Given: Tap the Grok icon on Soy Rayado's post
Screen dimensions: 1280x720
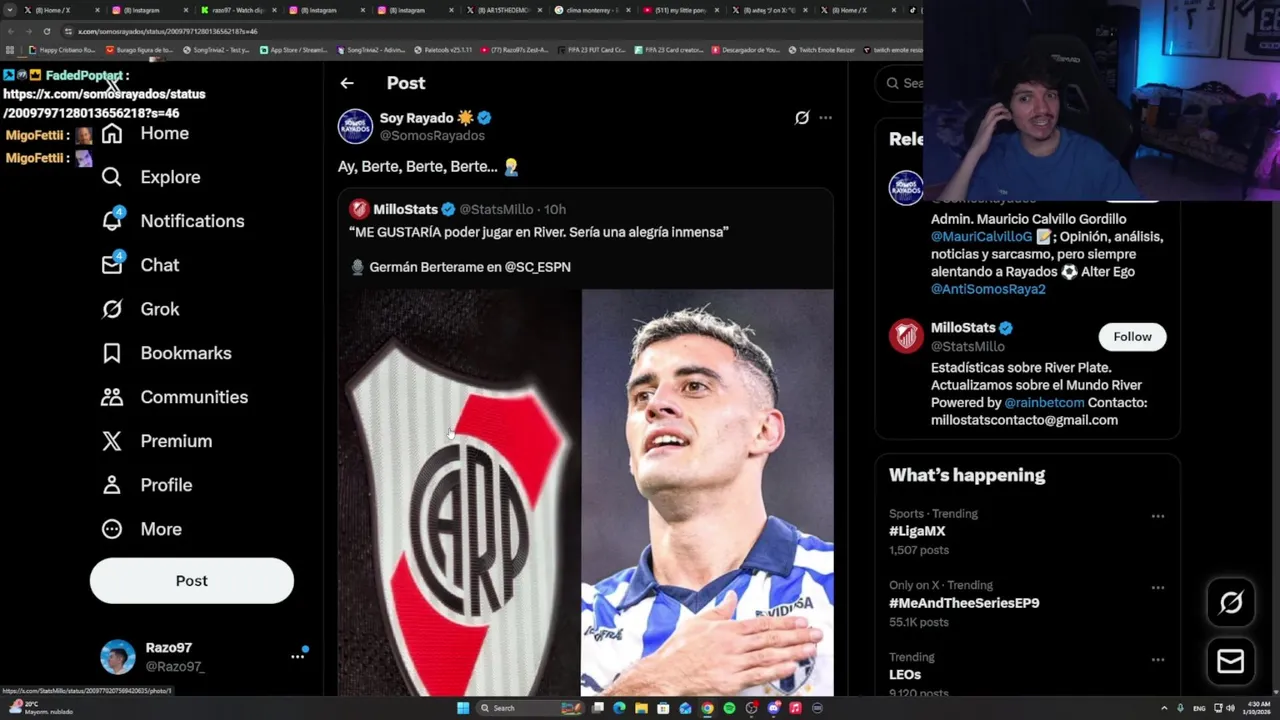Looking at the screenshot, I should click(x=801, y=118).
